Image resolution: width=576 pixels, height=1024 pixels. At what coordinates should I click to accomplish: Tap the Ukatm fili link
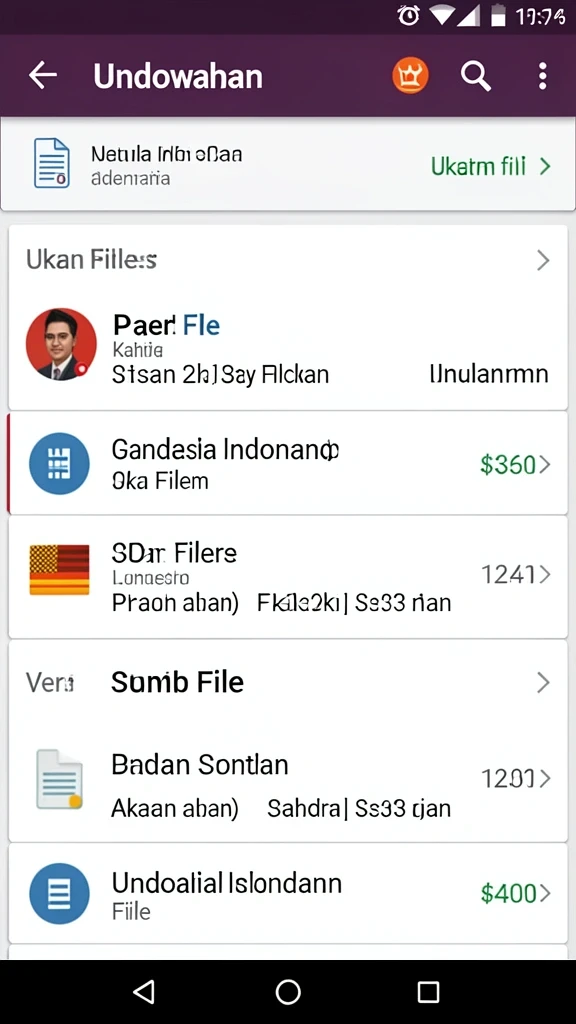[490, 167]
